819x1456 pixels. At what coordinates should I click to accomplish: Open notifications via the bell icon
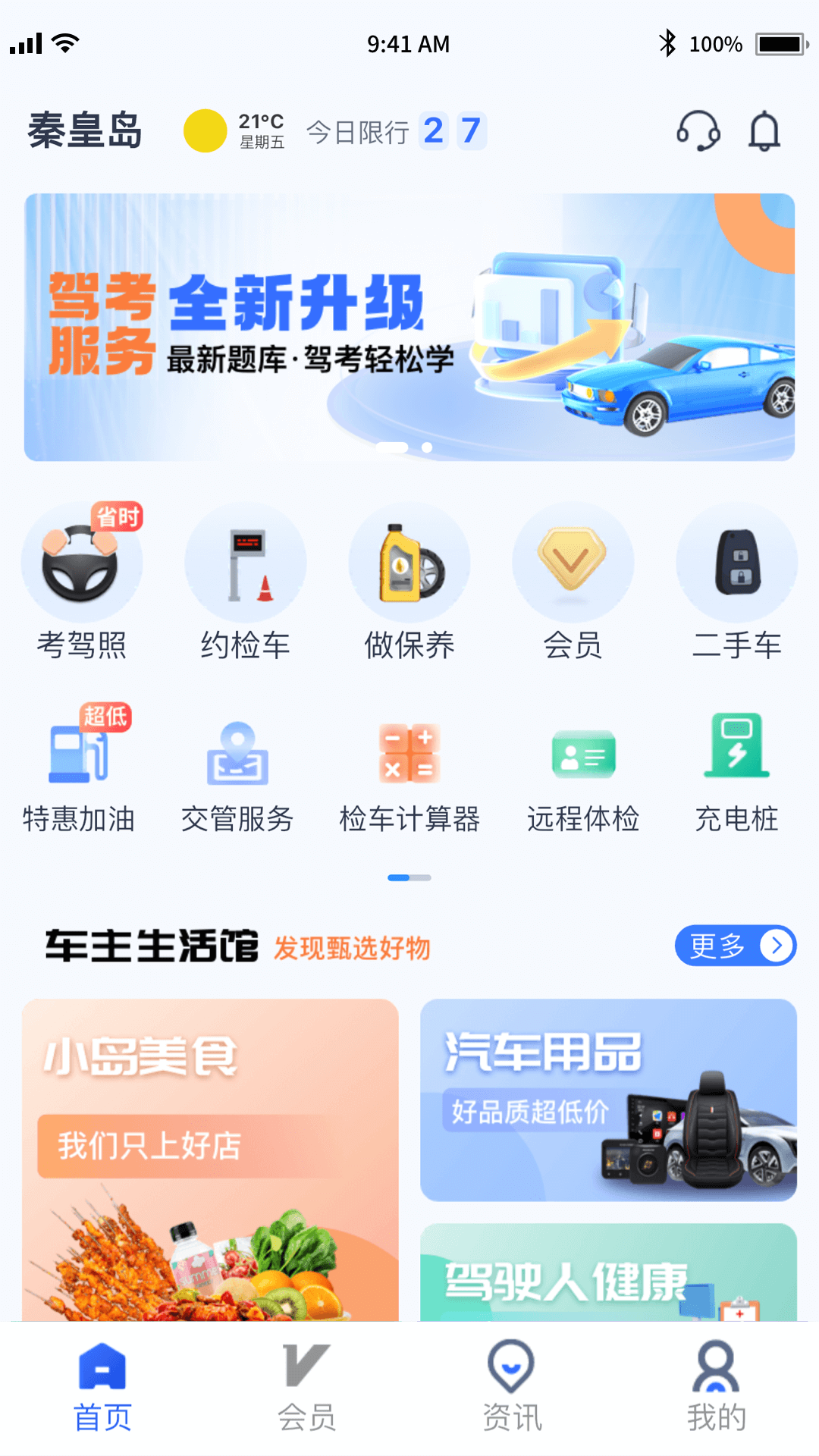pos(764,130)
